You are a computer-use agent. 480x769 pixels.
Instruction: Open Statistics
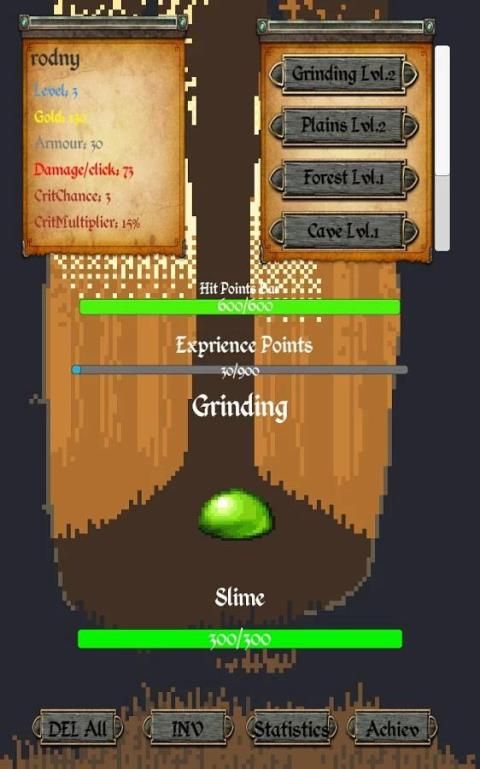[291, 728]
